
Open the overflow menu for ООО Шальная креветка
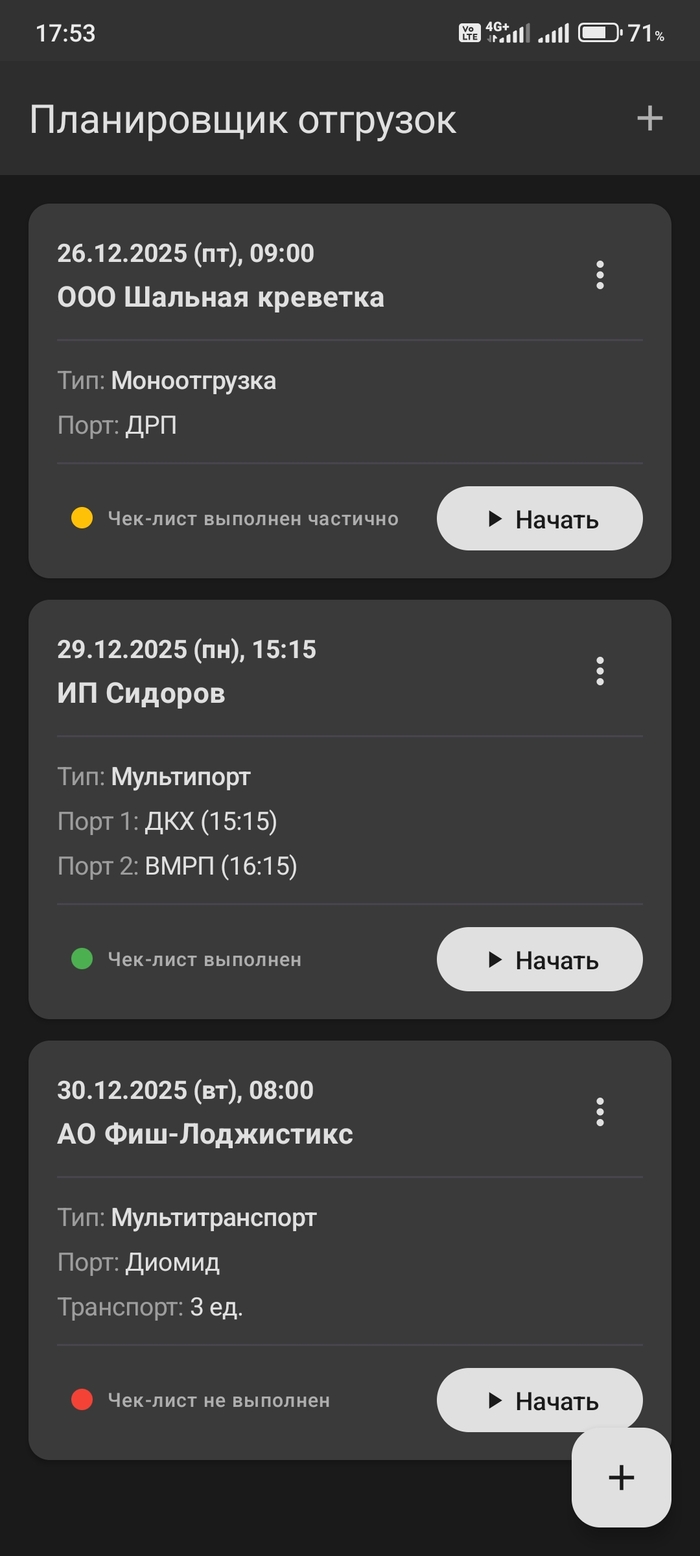[x=600, y=275]
